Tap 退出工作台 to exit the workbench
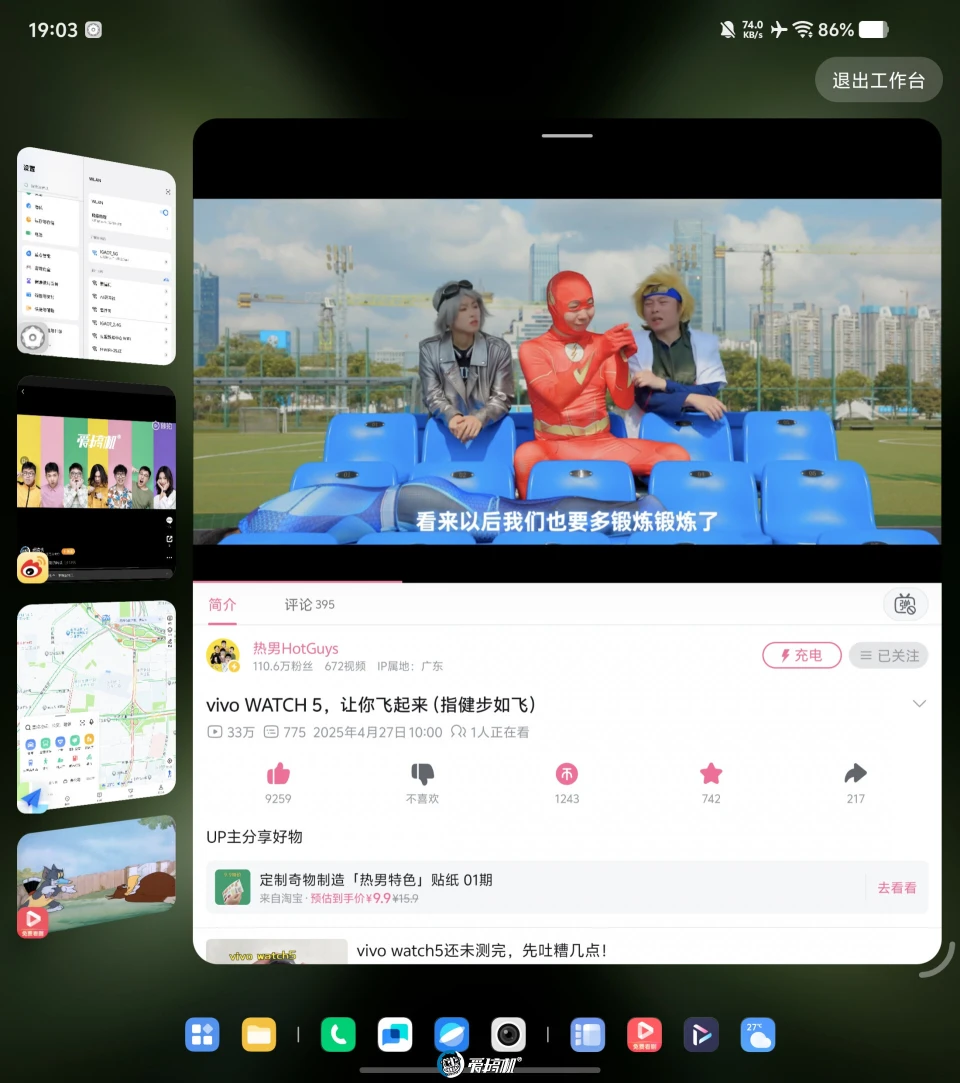 tap(878, 80)
